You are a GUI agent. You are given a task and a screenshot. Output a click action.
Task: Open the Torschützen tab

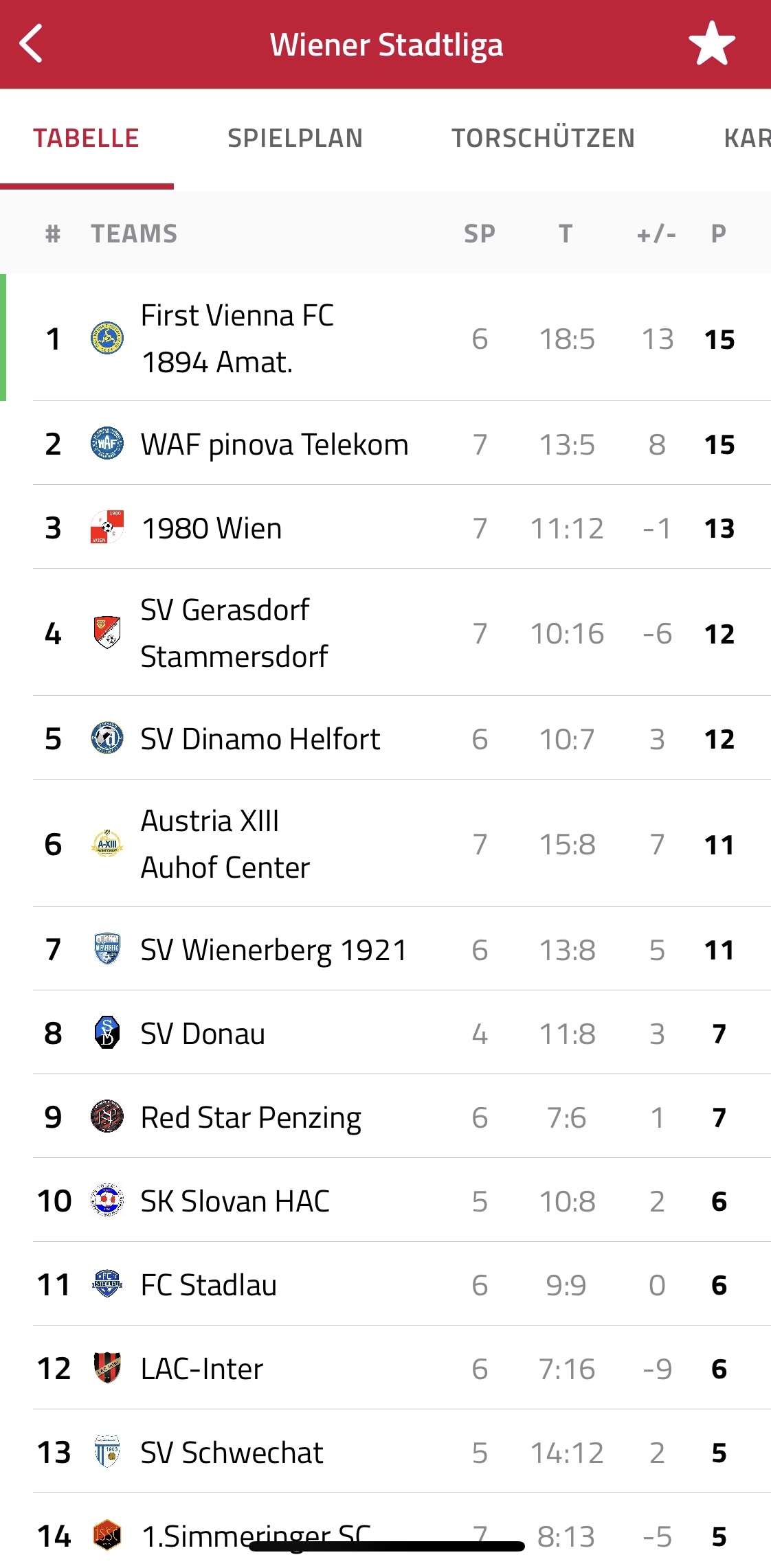click(543, 138)
